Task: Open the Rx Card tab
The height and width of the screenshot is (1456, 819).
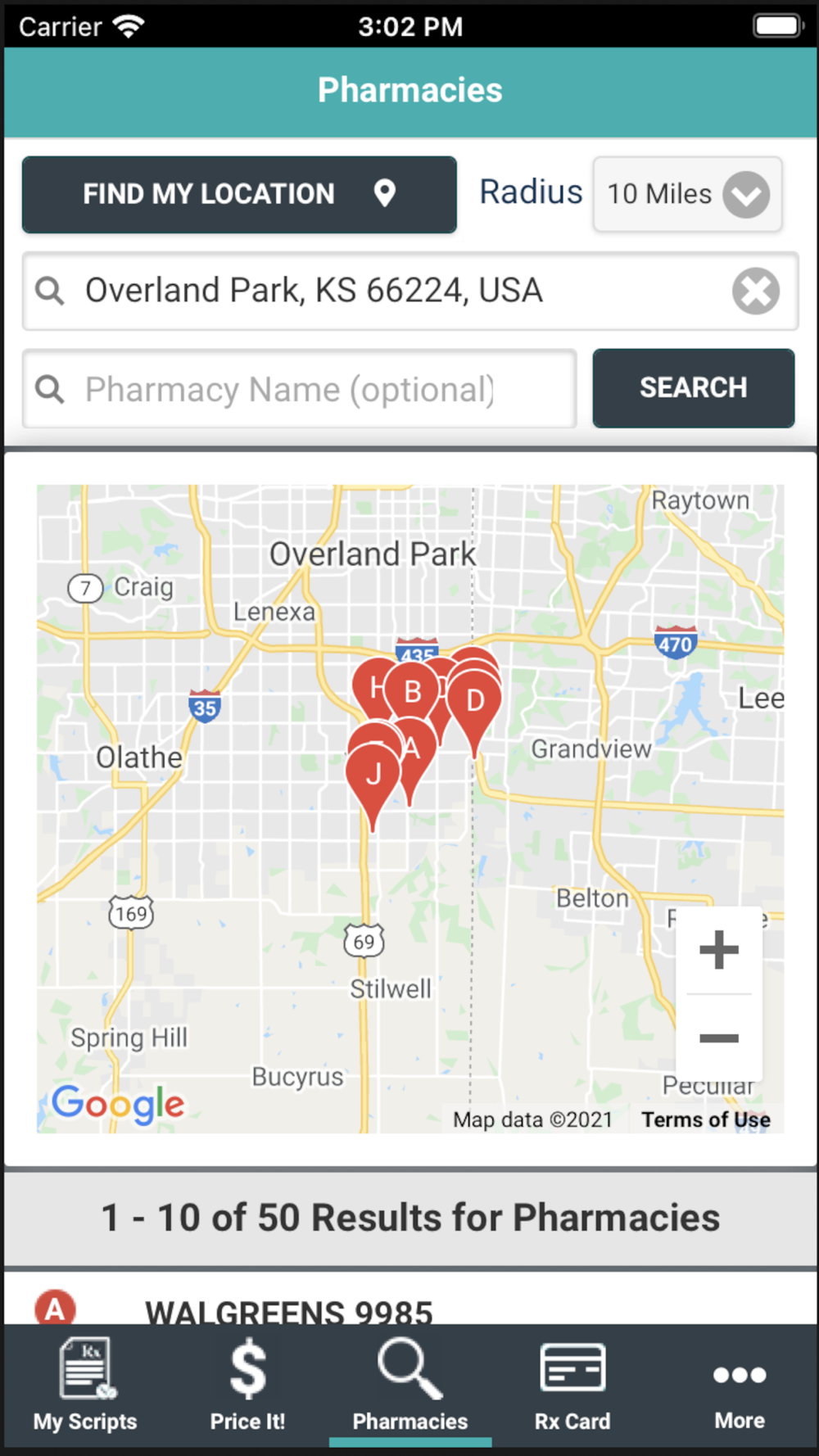Action: 572,1386
